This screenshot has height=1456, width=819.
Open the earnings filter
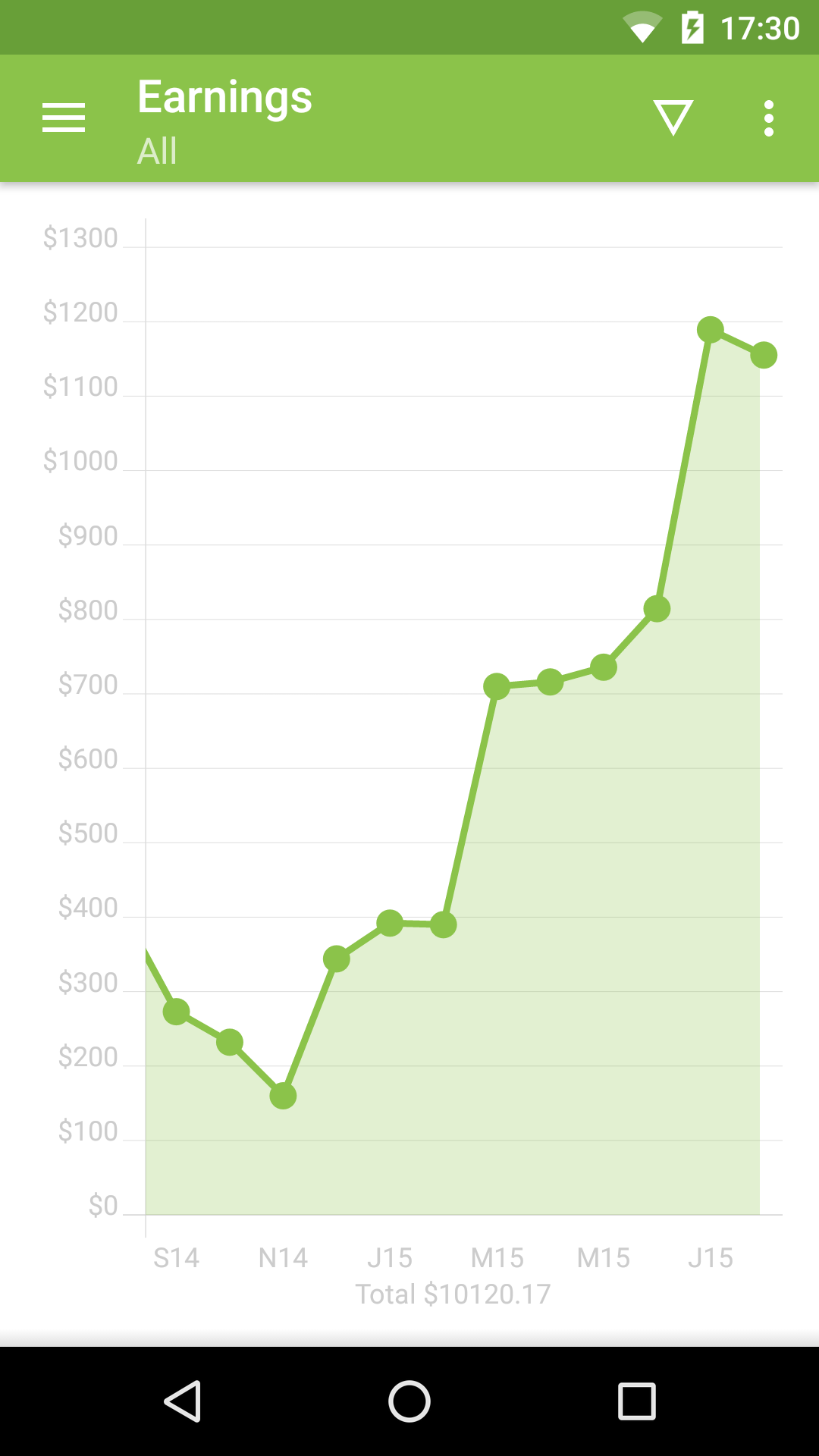point(673,118)
